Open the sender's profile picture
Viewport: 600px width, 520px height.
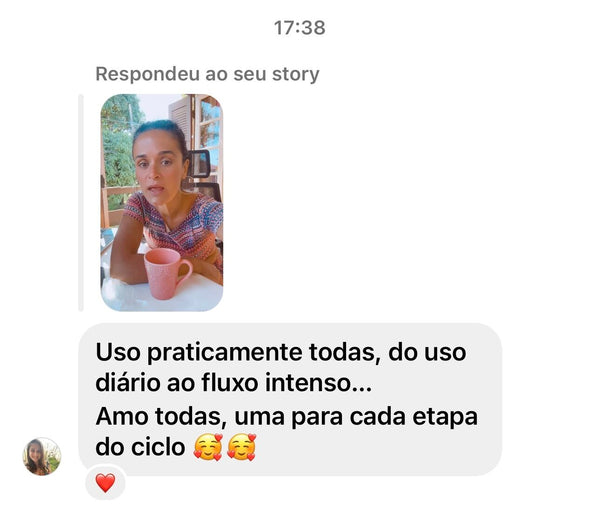[x=42, y=456]
